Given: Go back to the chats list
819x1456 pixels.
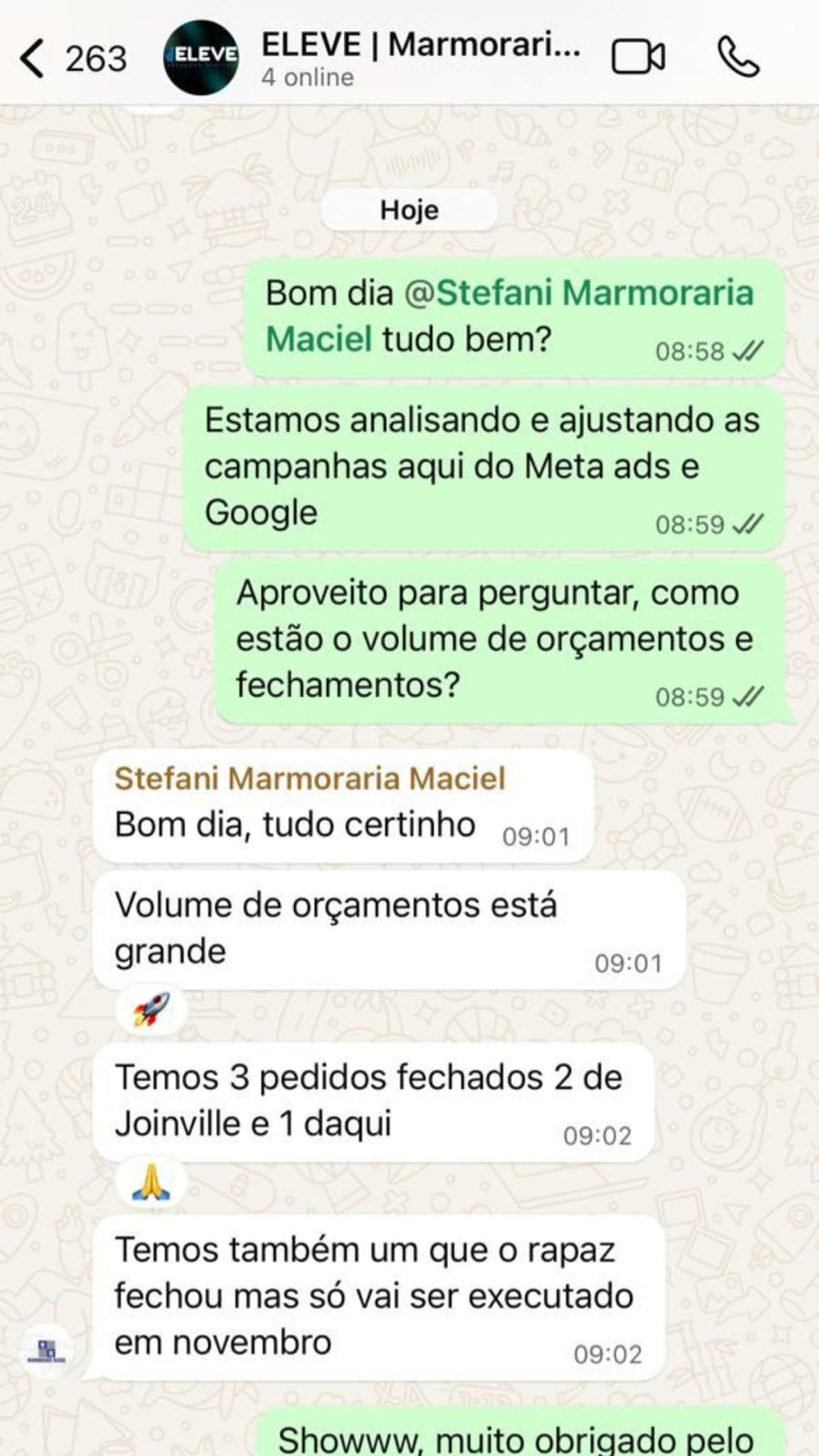Looking at the screenshot, I should [x=35, y=58].
